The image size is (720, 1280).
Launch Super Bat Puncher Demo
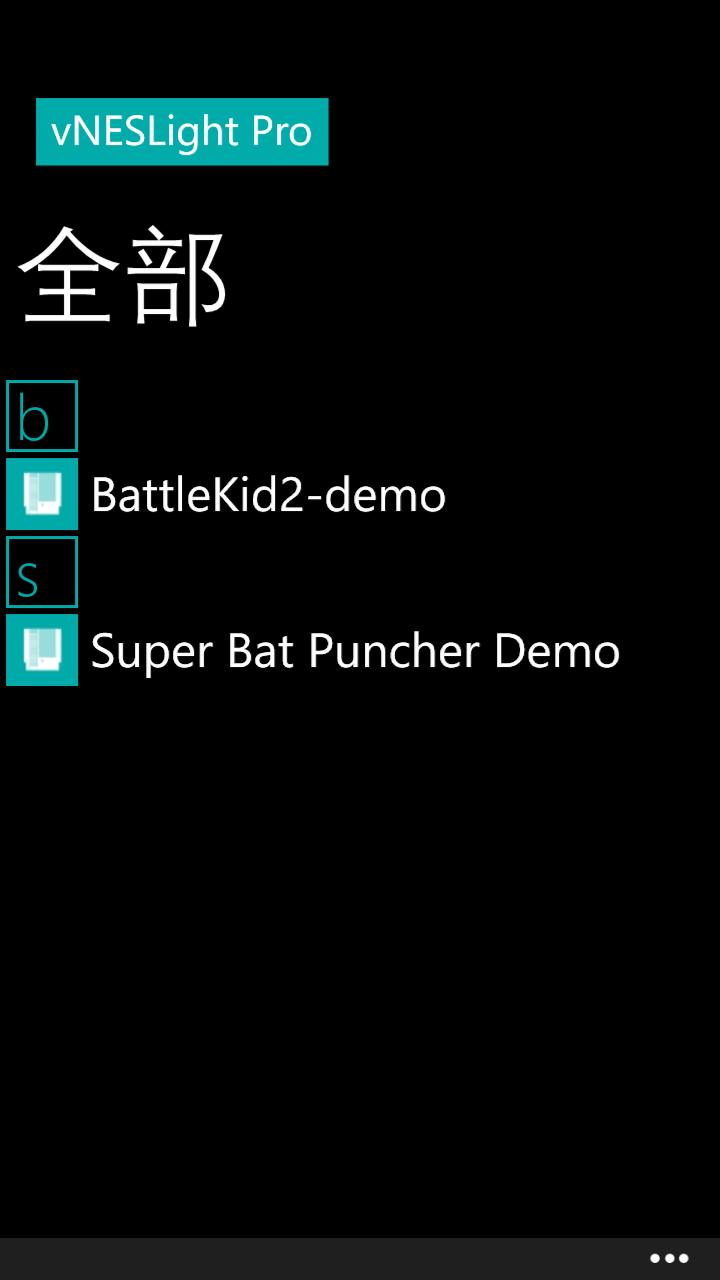(354, 651)
